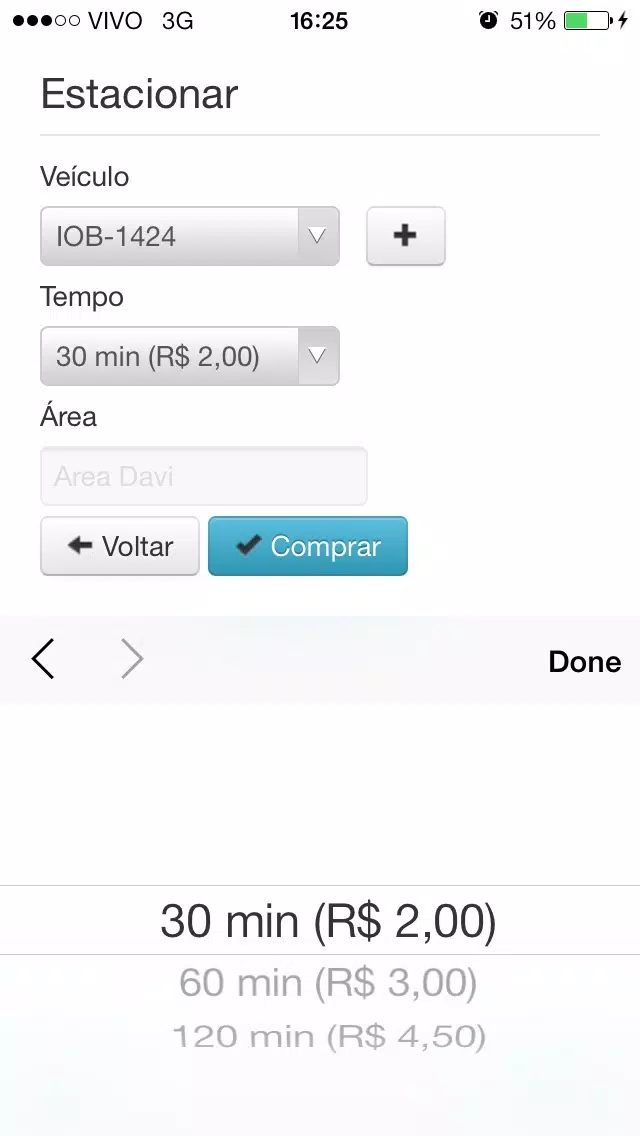Tap the Voltar button
640x1136 pixels.
(120, 546)
